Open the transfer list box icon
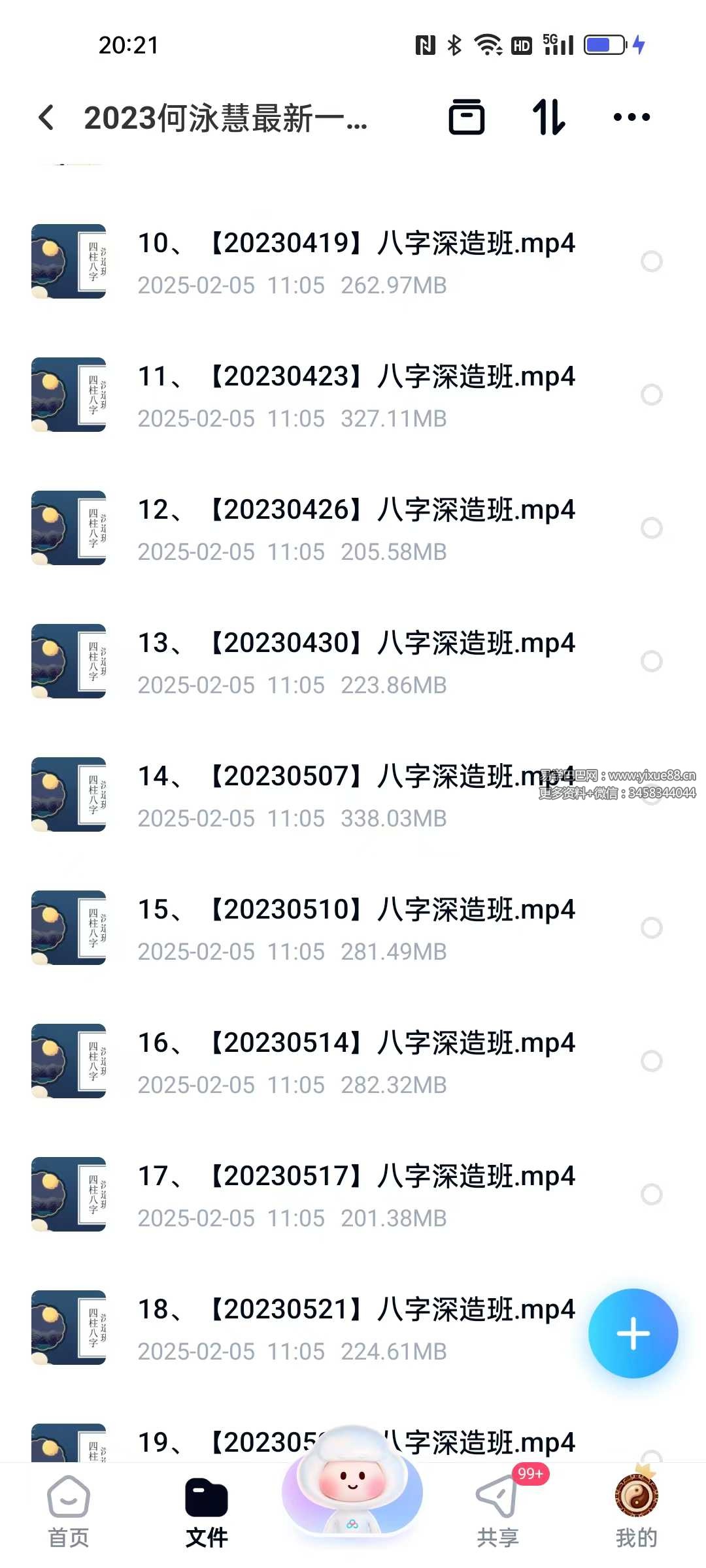The height and width of the screenshot is (1568, 706). 466,118
